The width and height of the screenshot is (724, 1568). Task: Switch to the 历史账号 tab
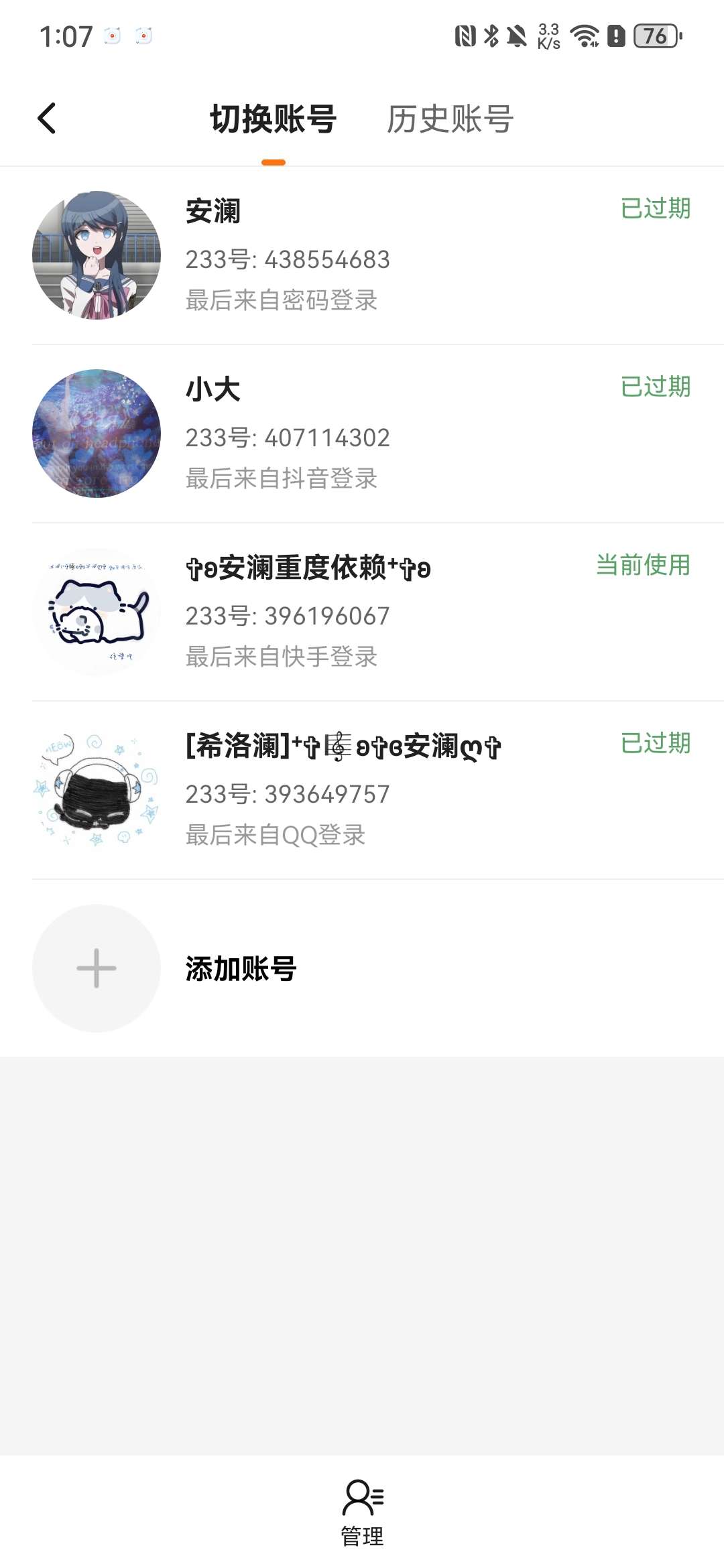pos(450,119)
